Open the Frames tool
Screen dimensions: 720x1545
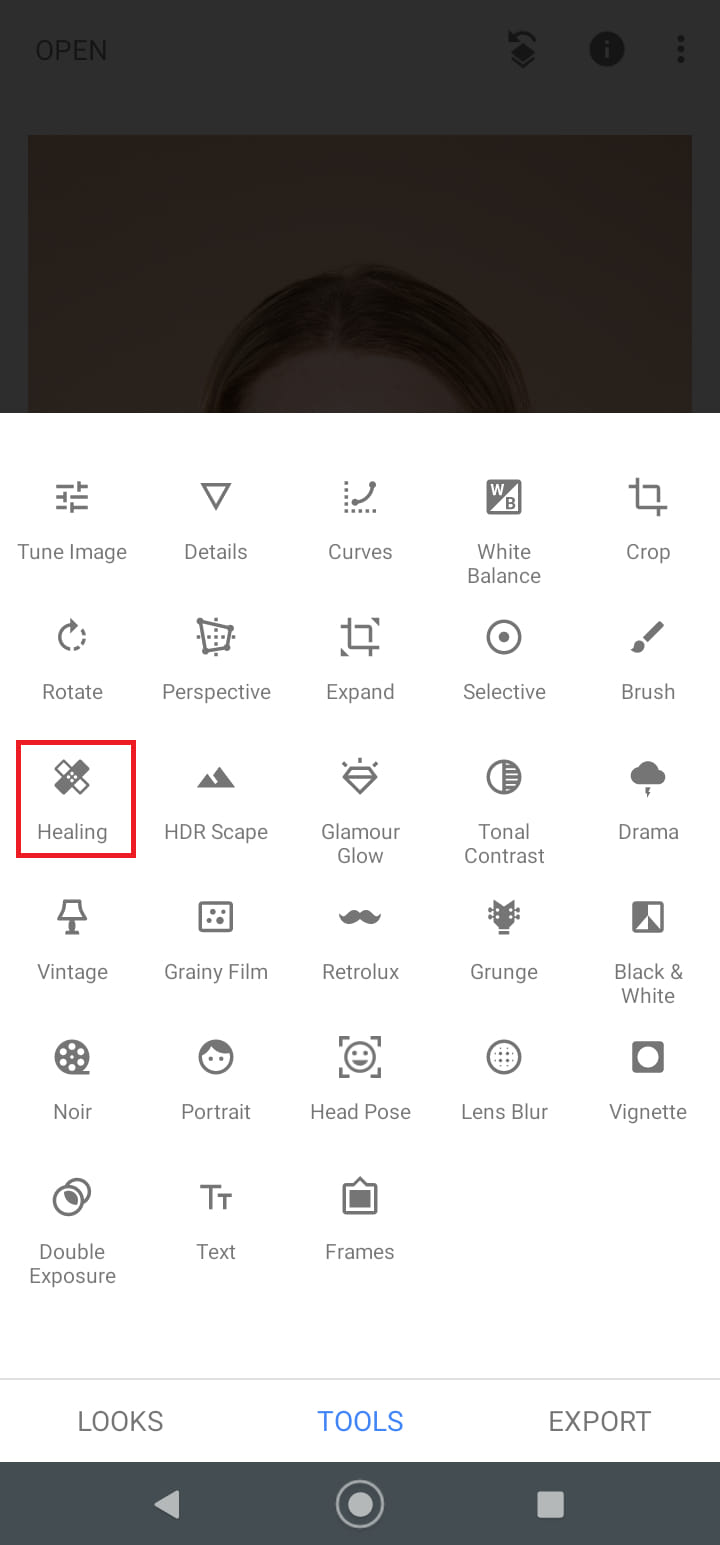(360, 1219)
